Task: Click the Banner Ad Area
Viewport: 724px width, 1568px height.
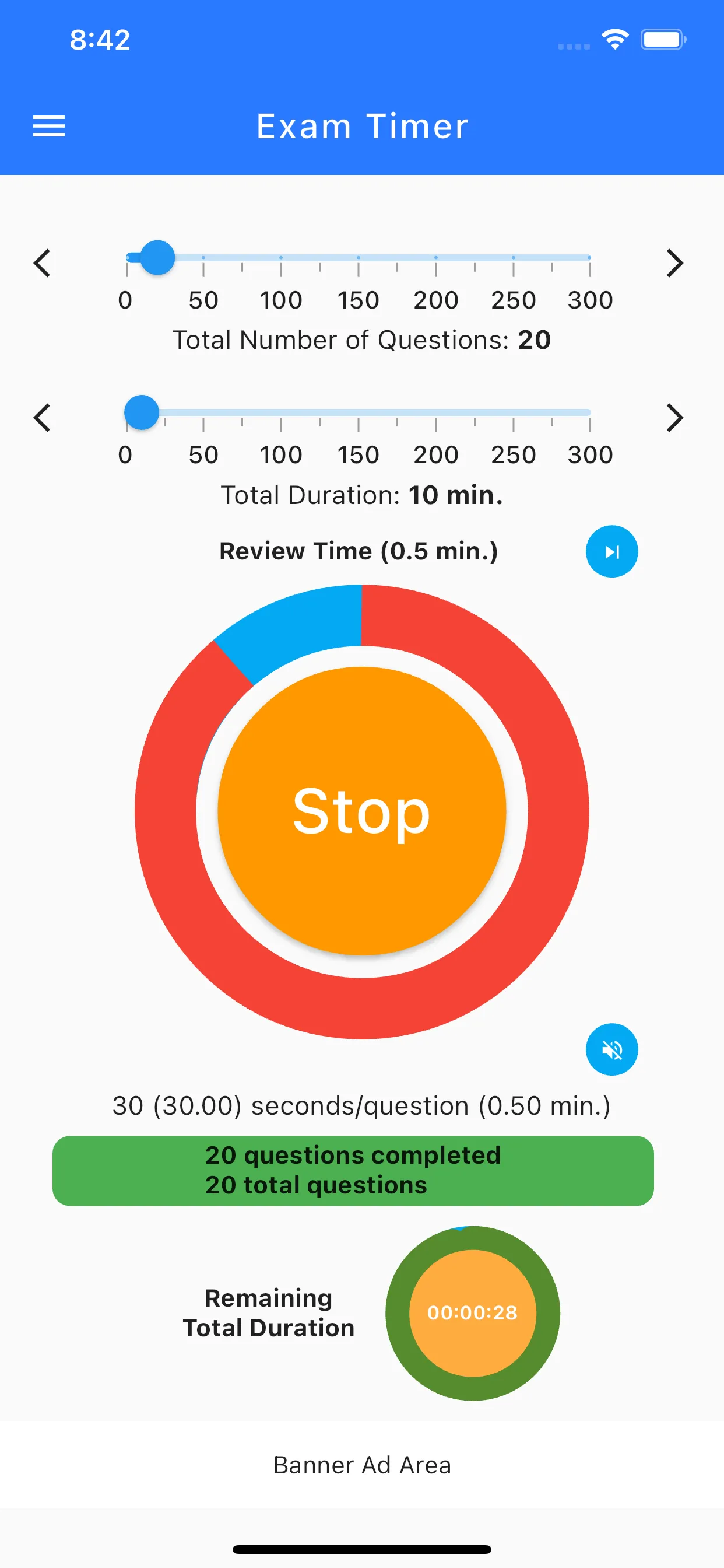Action: click(x=361, y=1465)
